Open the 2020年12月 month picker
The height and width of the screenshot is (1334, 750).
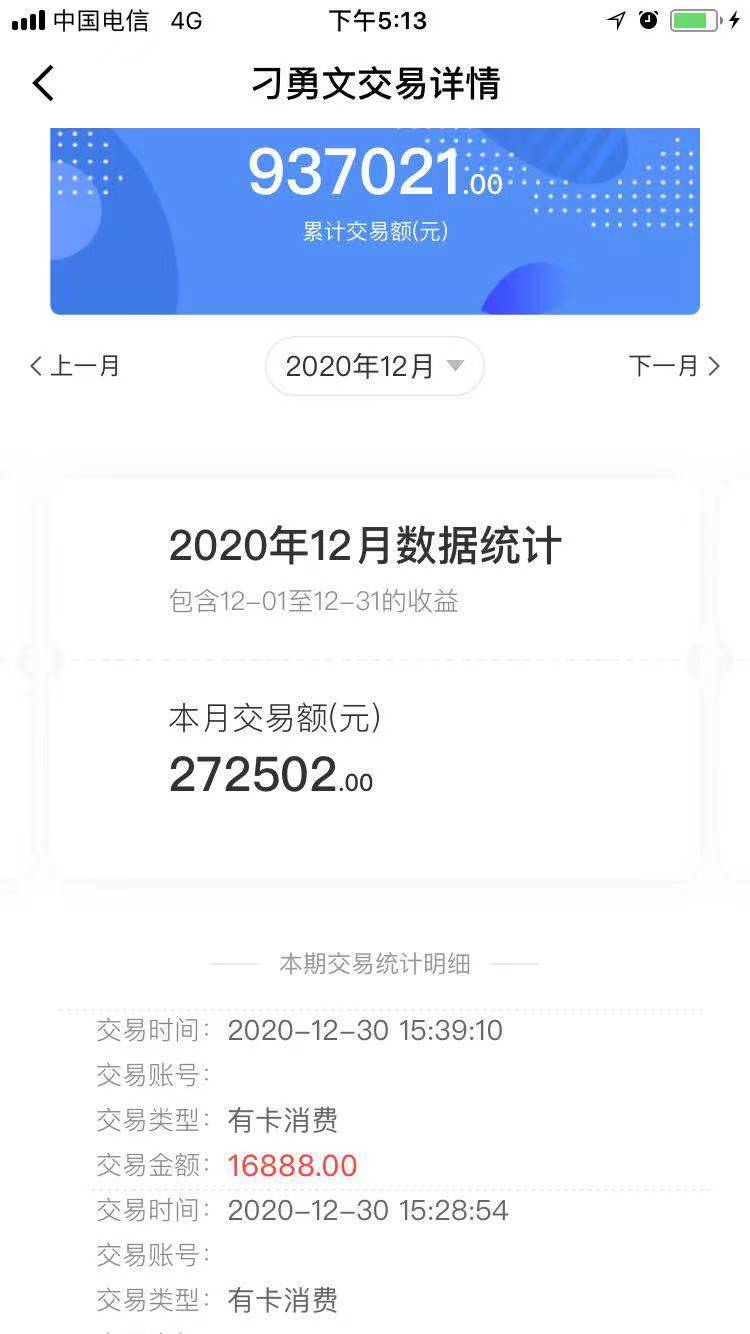point(374,366)
